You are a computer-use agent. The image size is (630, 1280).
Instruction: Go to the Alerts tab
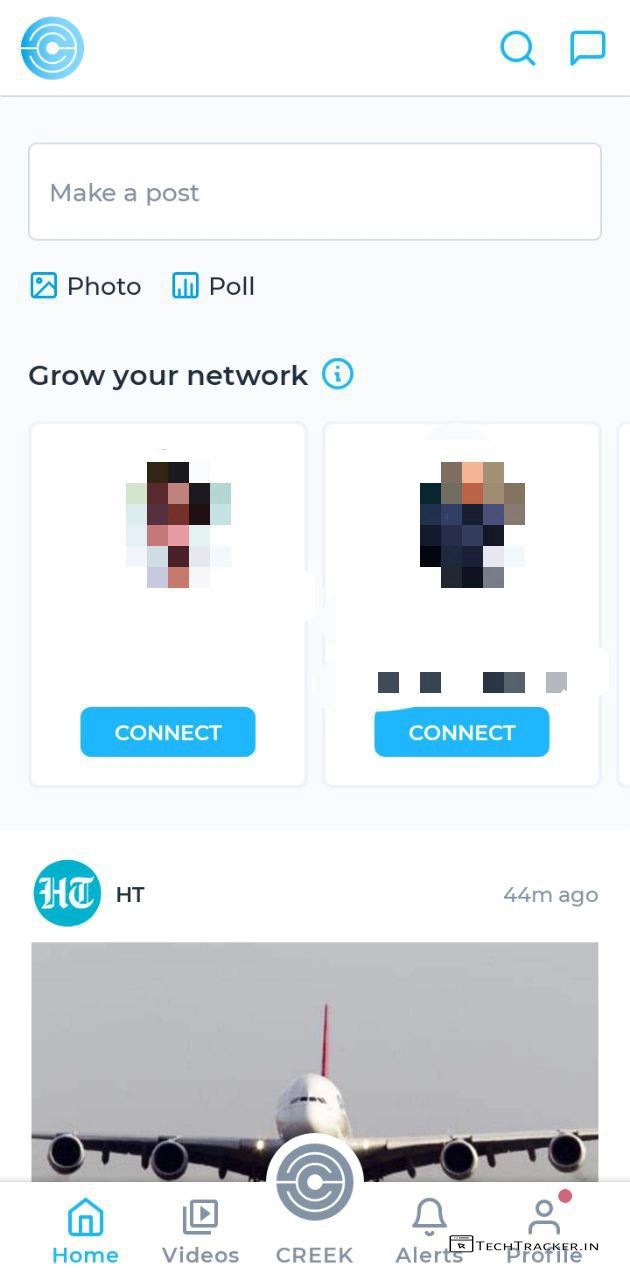[429, 1232]
